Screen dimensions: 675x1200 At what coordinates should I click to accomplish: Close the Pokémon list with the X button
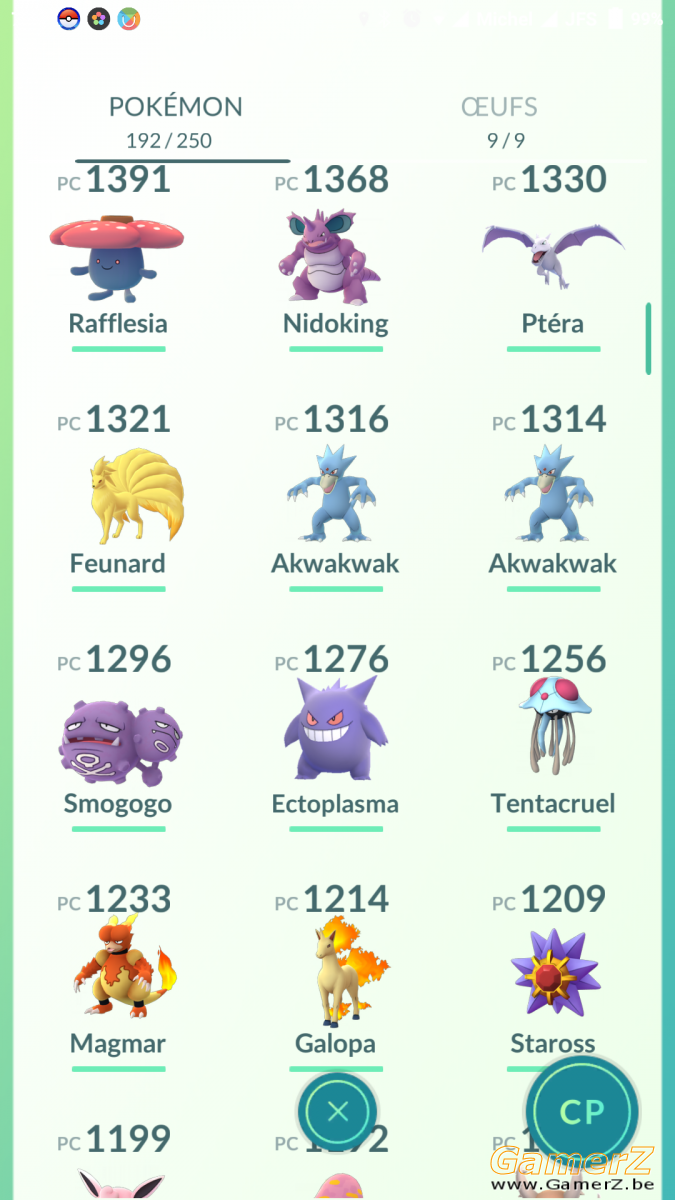(338, 1111)
